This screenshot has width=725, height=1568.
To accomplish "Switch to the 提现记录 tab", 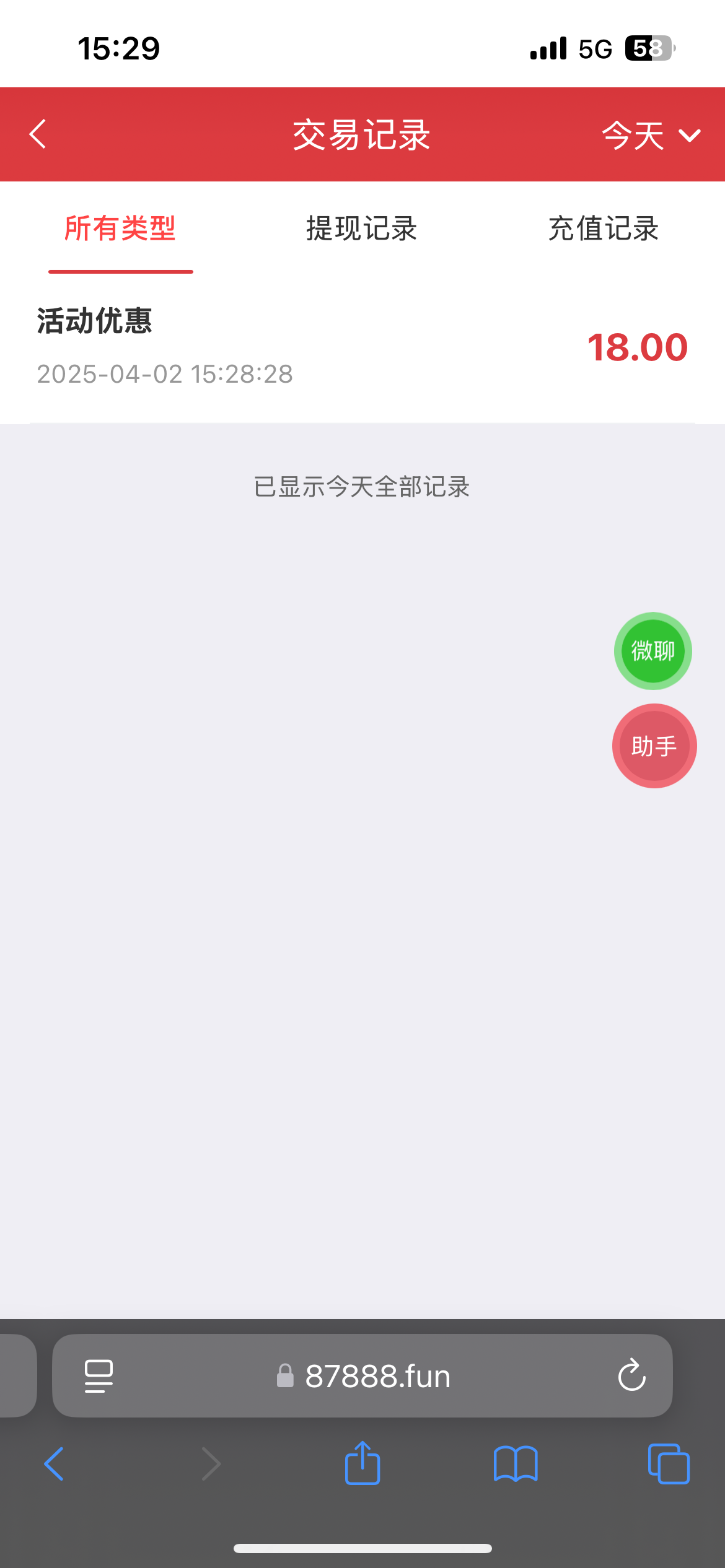I will (x=361, y=229).
